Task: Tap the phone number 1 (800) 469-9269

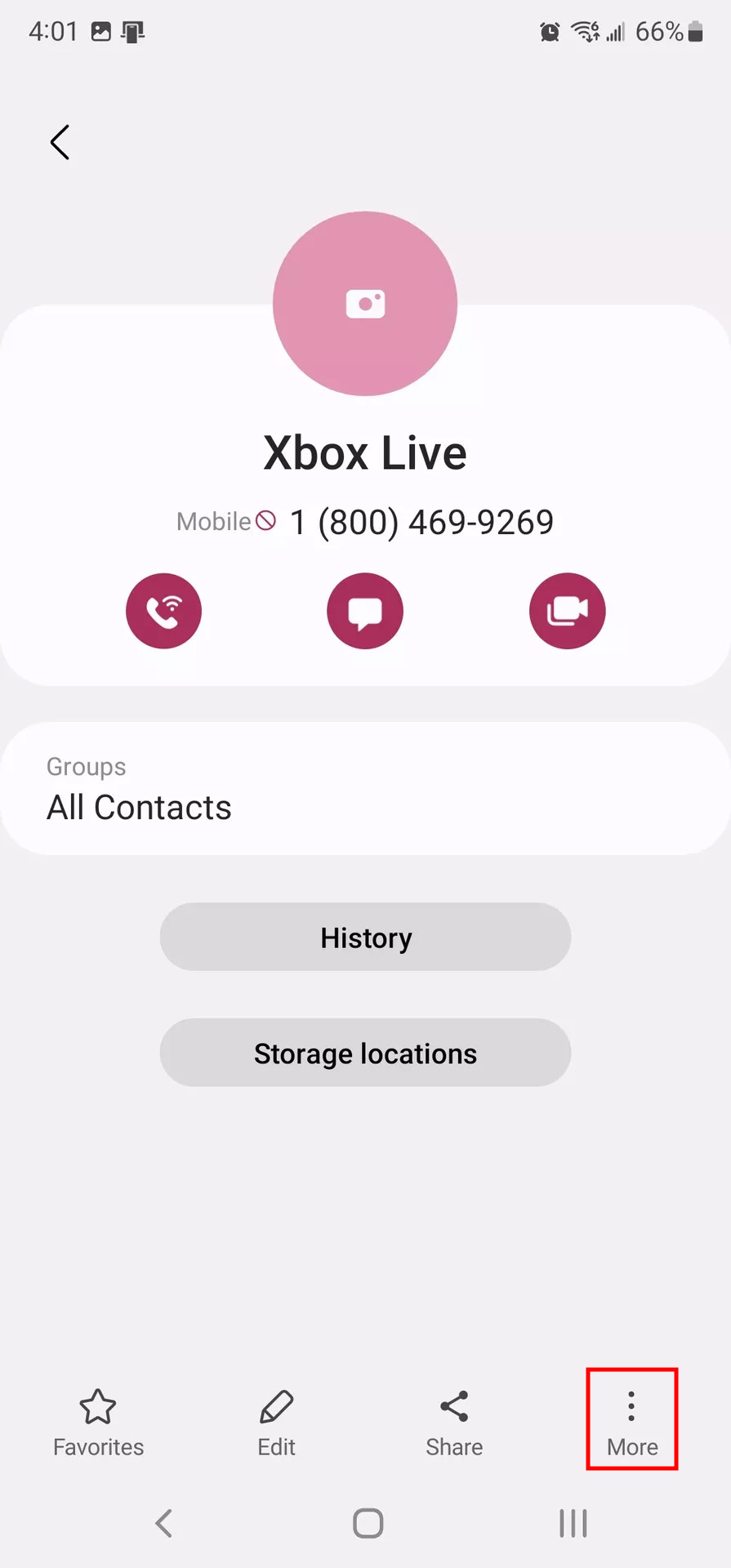Action: click(421, 523)
